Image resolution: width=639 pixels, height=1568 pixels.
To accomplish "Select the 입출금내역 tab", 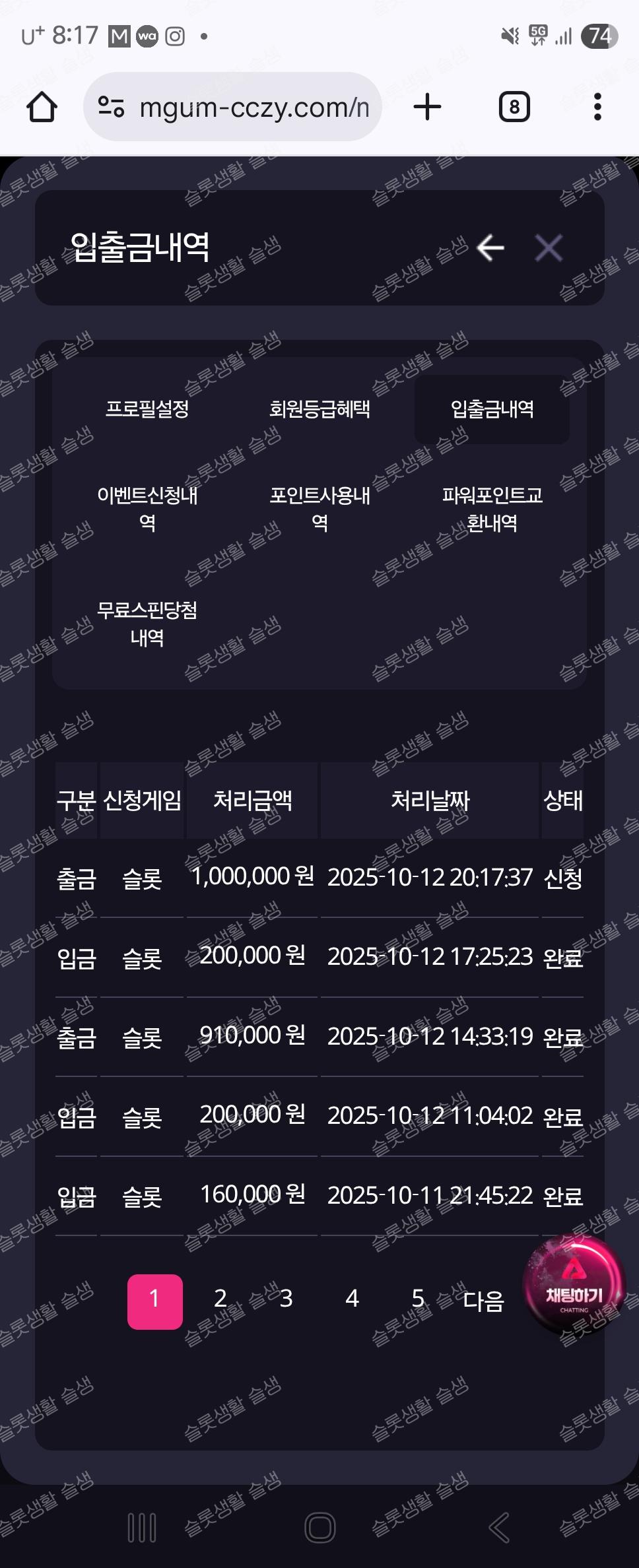I will click(492, 409).
